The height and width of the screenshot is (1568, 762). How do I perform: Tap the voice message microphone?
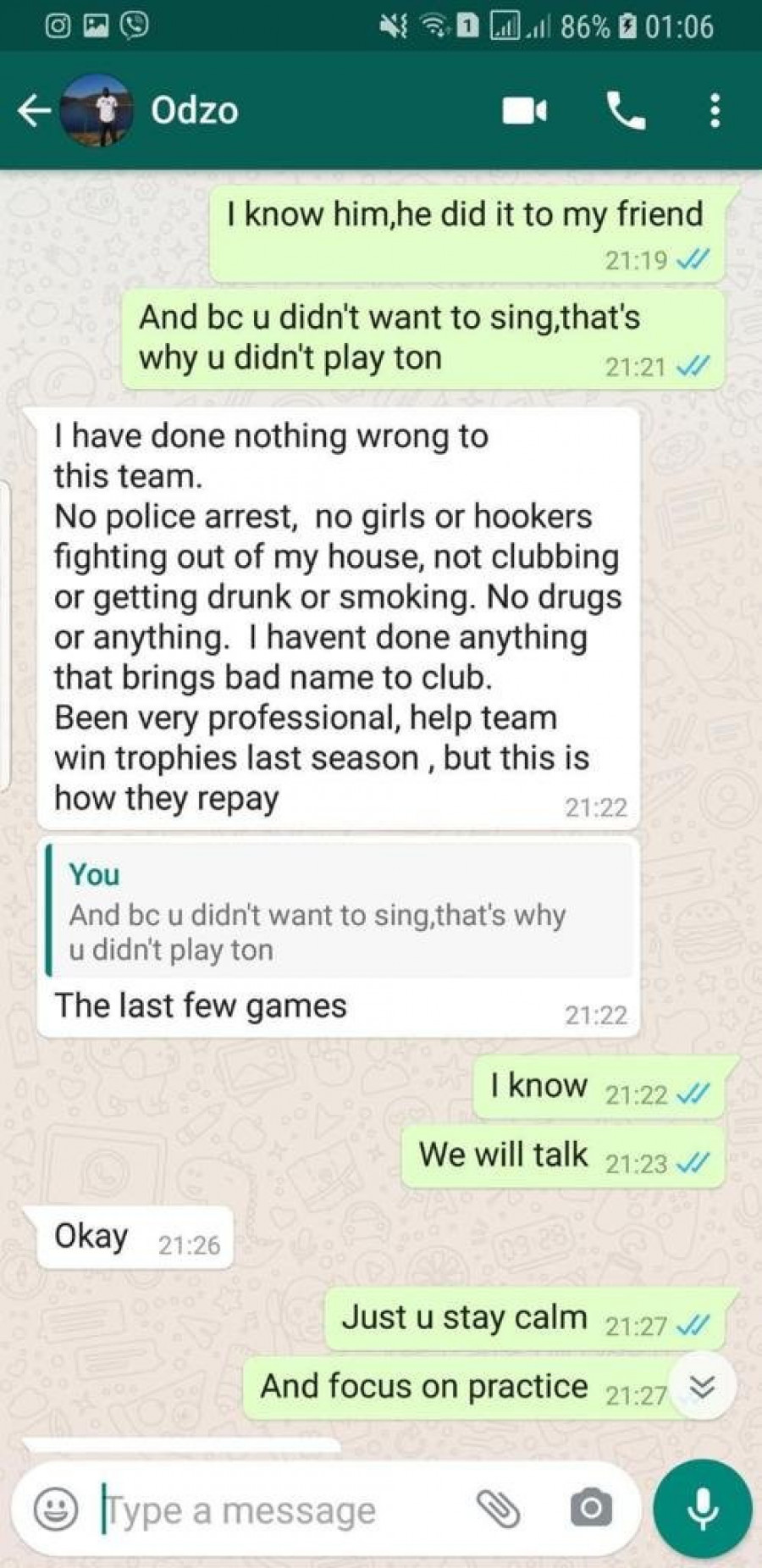click(702, 1509)
